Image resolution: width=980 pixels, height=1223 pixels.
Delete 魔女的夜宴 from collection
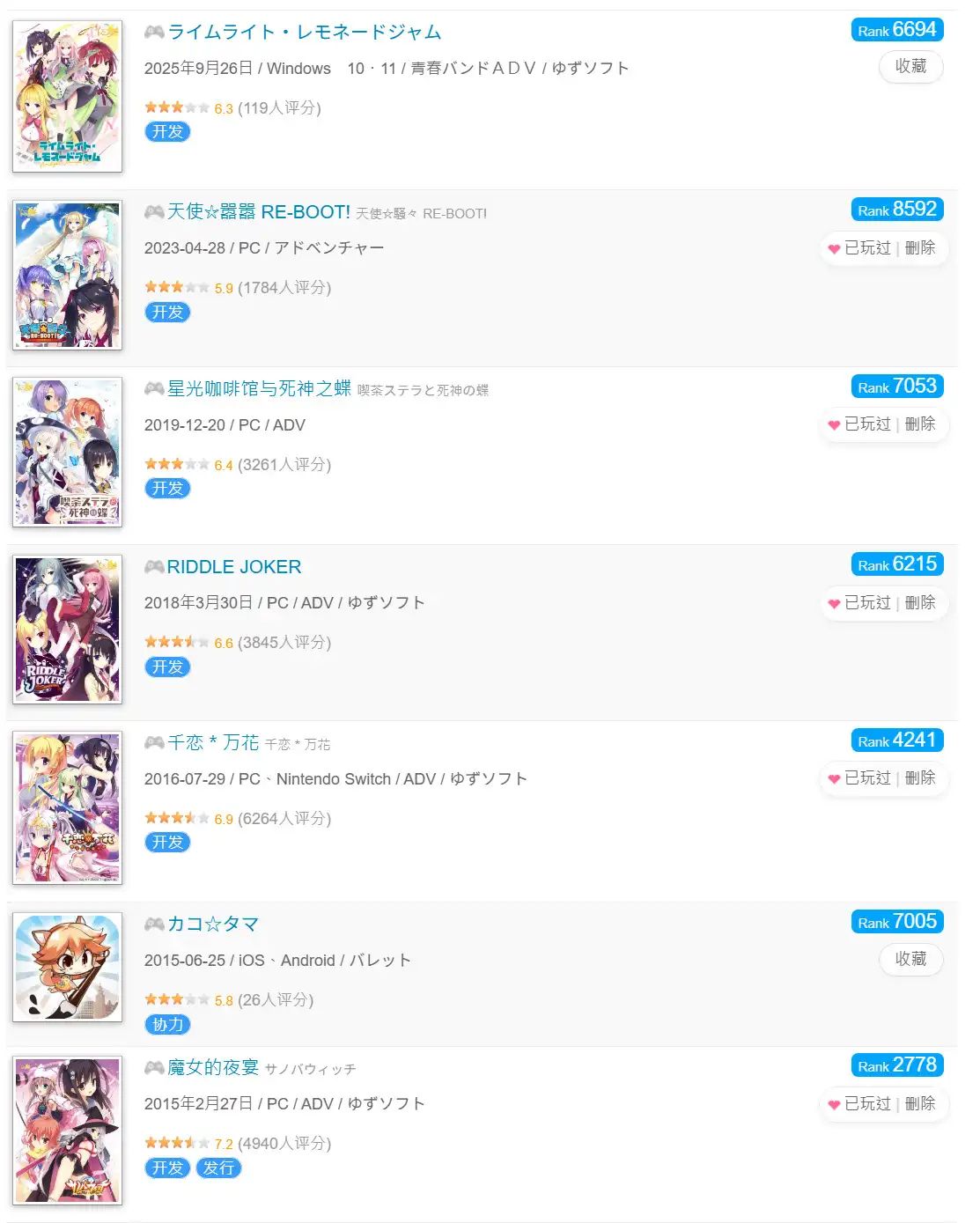[920, 1104]
